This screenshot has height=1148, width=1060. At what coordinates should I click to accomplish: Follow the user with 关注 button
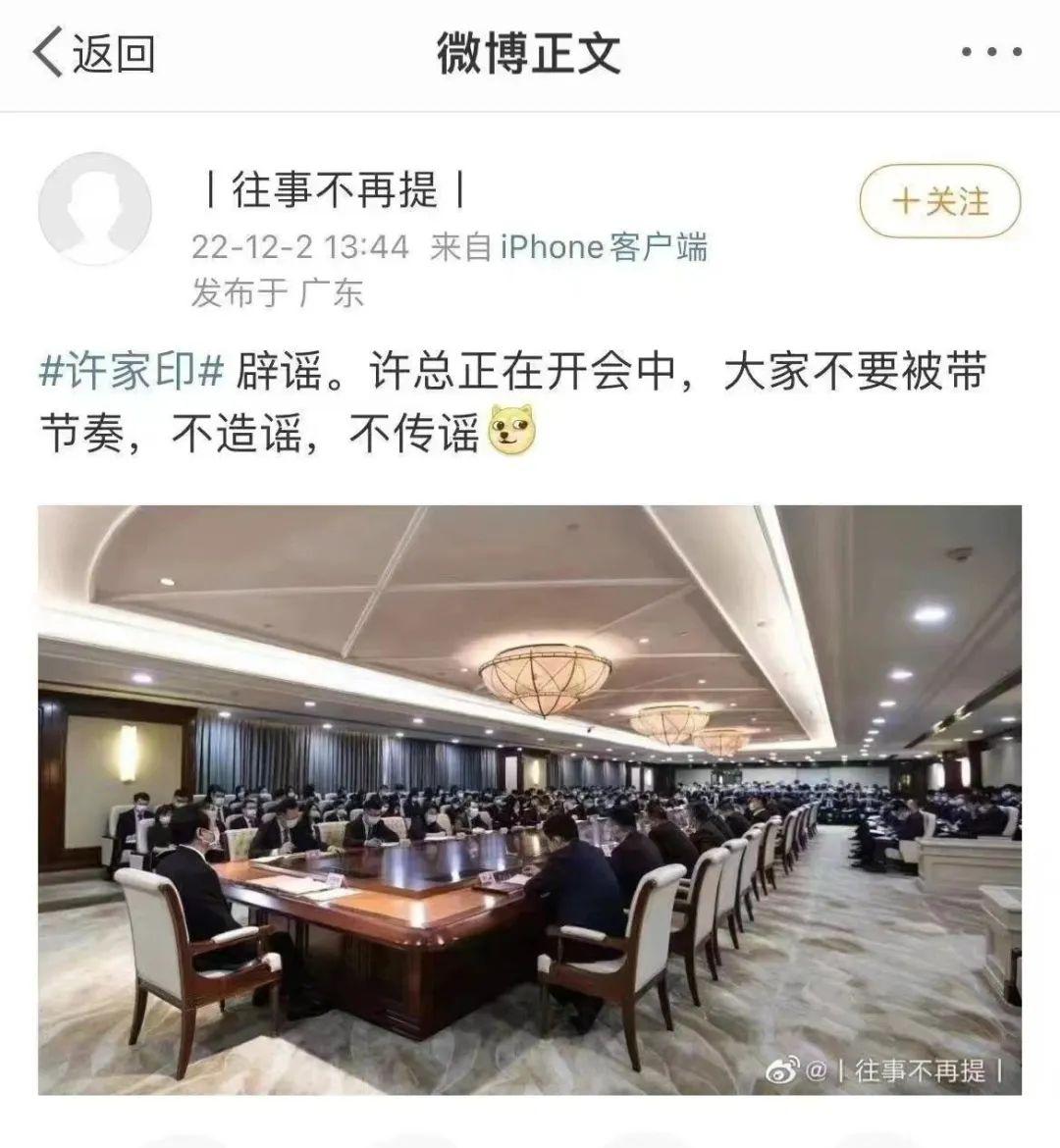pyautogui.click(x=940, y=203)
